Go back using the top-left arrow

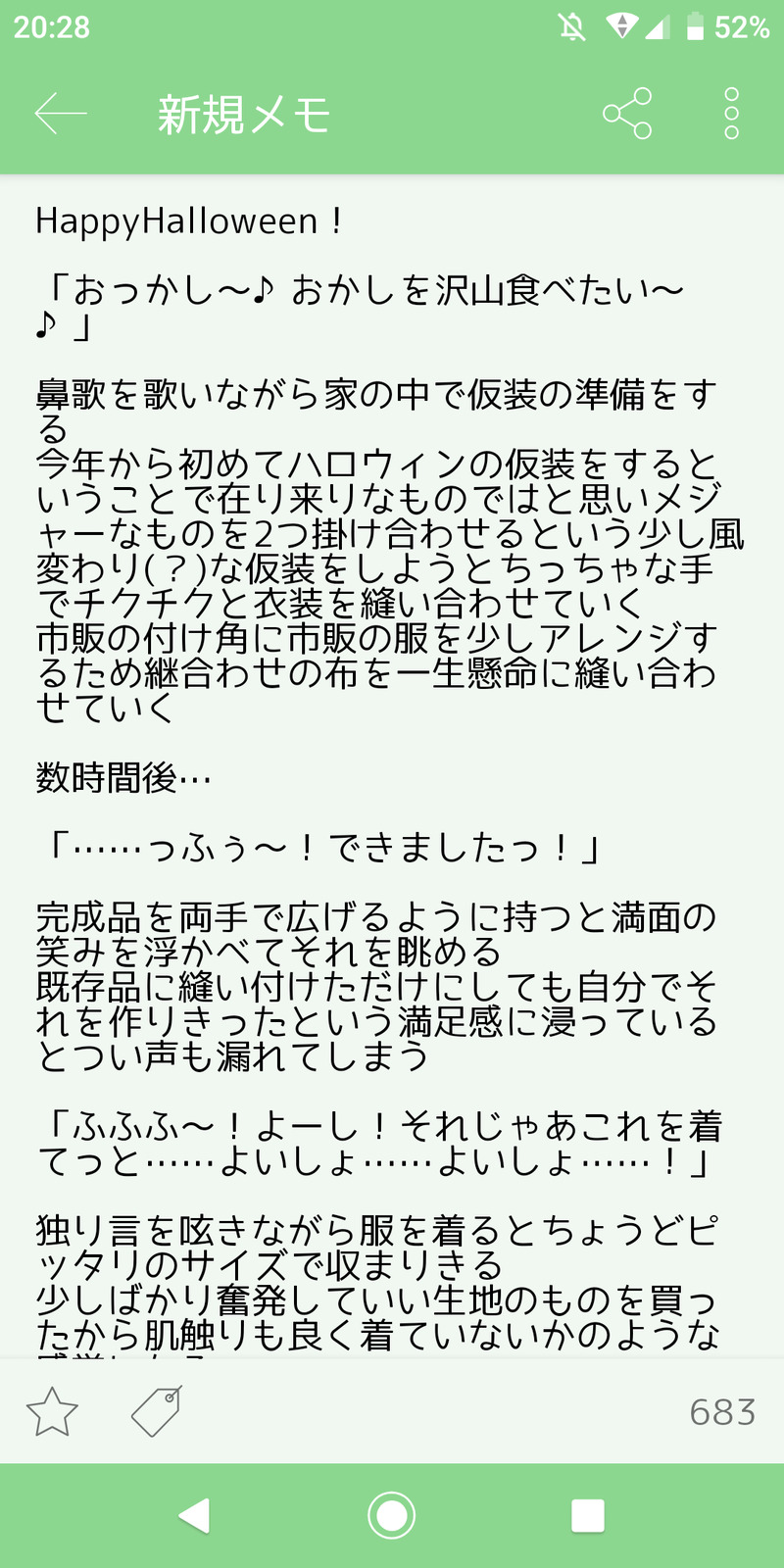(61, 115)
